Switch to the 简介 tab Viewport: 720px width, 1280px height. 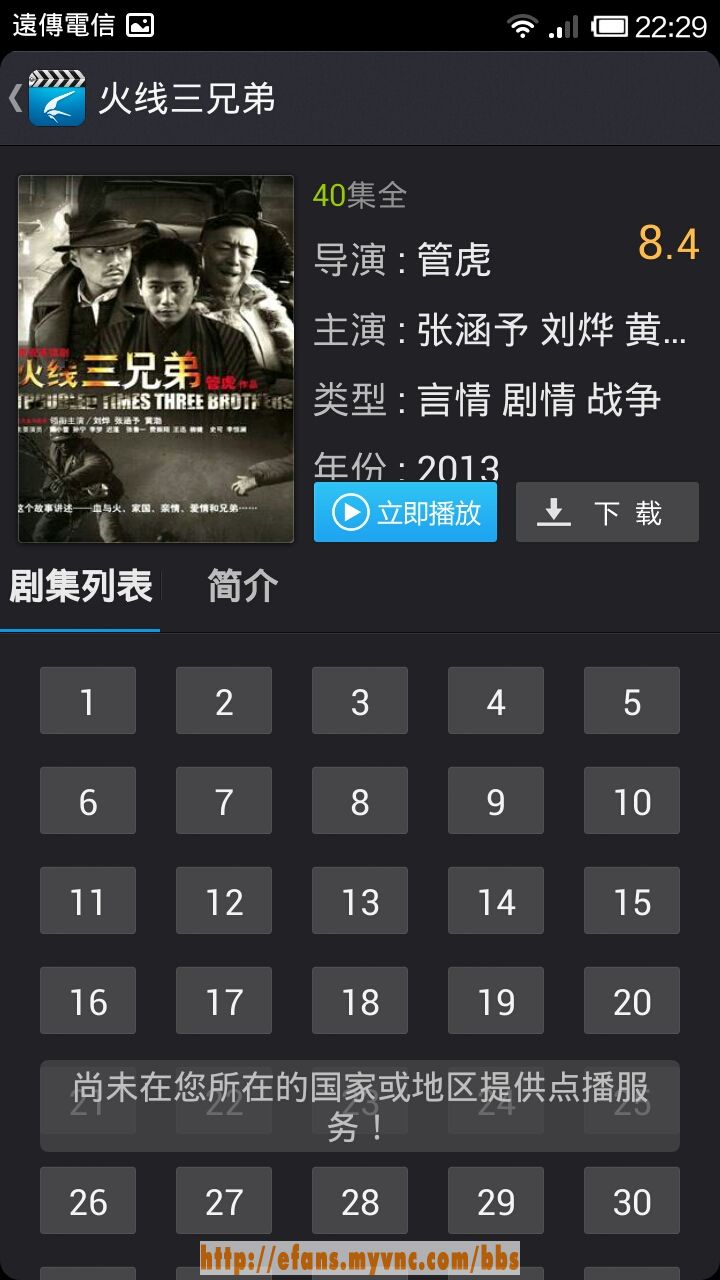(x=242, y=586)
